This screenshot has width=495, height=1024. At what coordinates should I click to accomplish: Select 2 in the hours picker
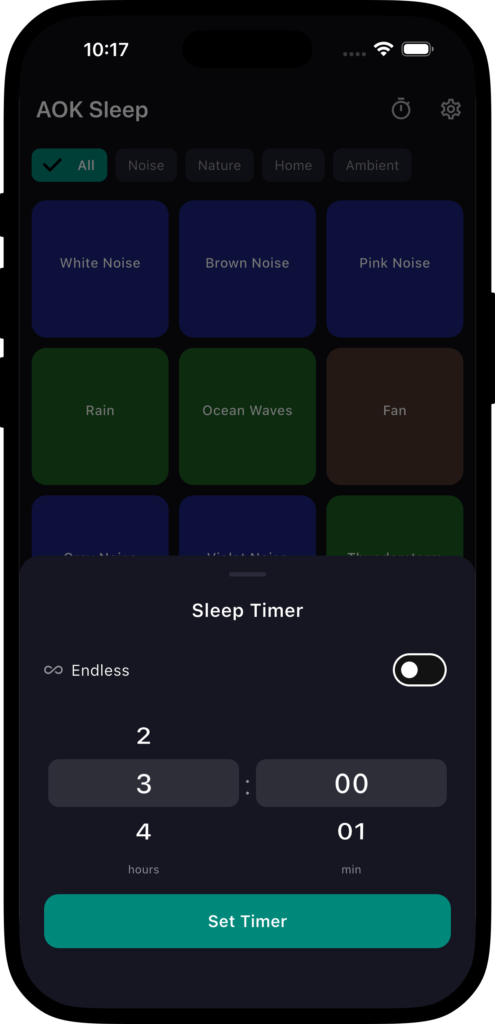click(144, 736)
